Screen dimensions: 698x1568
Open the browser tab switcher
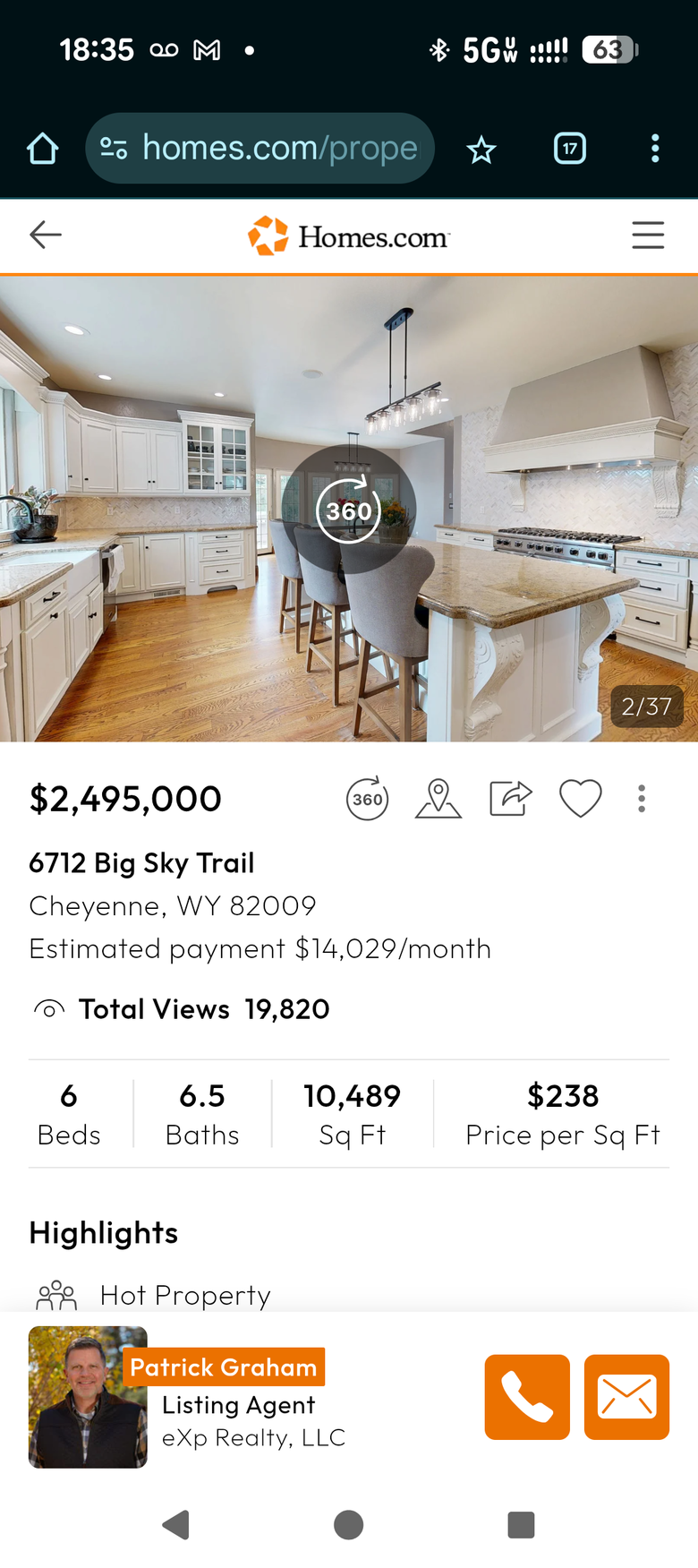click(x=570, y=149)
